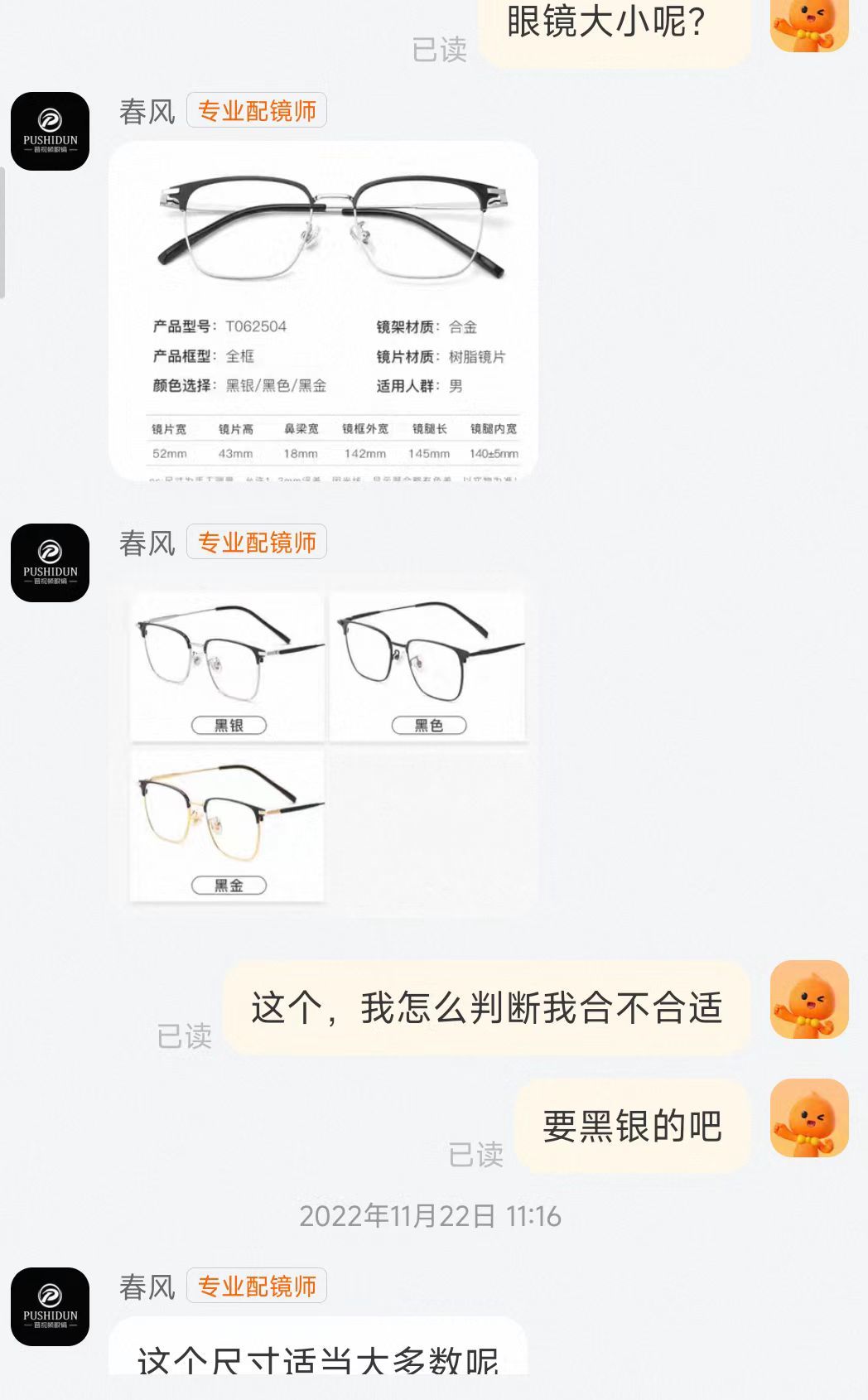Open the frame color options image

pyautogui.click(x=327, y=746)
